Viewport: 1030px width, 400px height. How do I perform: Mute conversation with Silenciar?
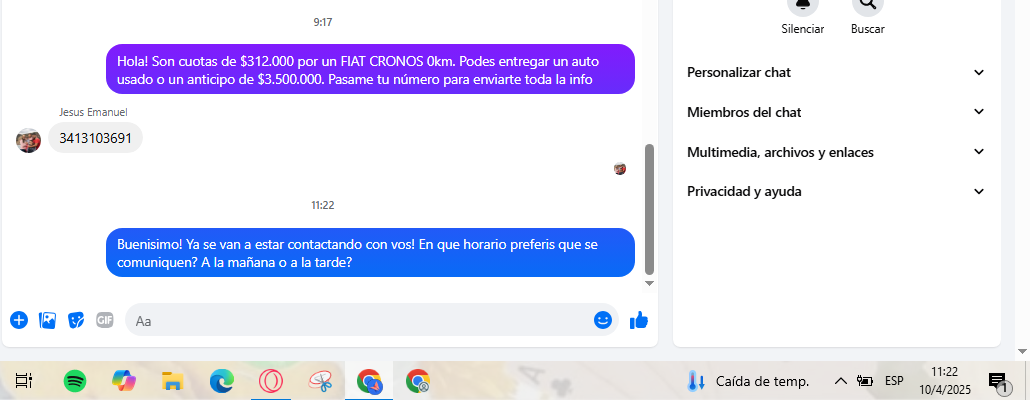[803, 6]
